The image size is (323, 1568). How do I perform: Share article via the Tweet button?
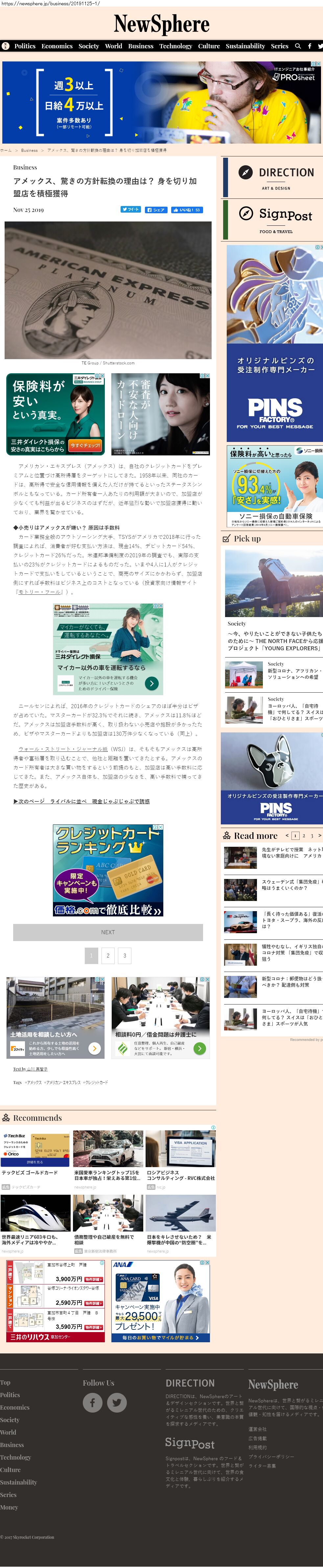[131, 209]
